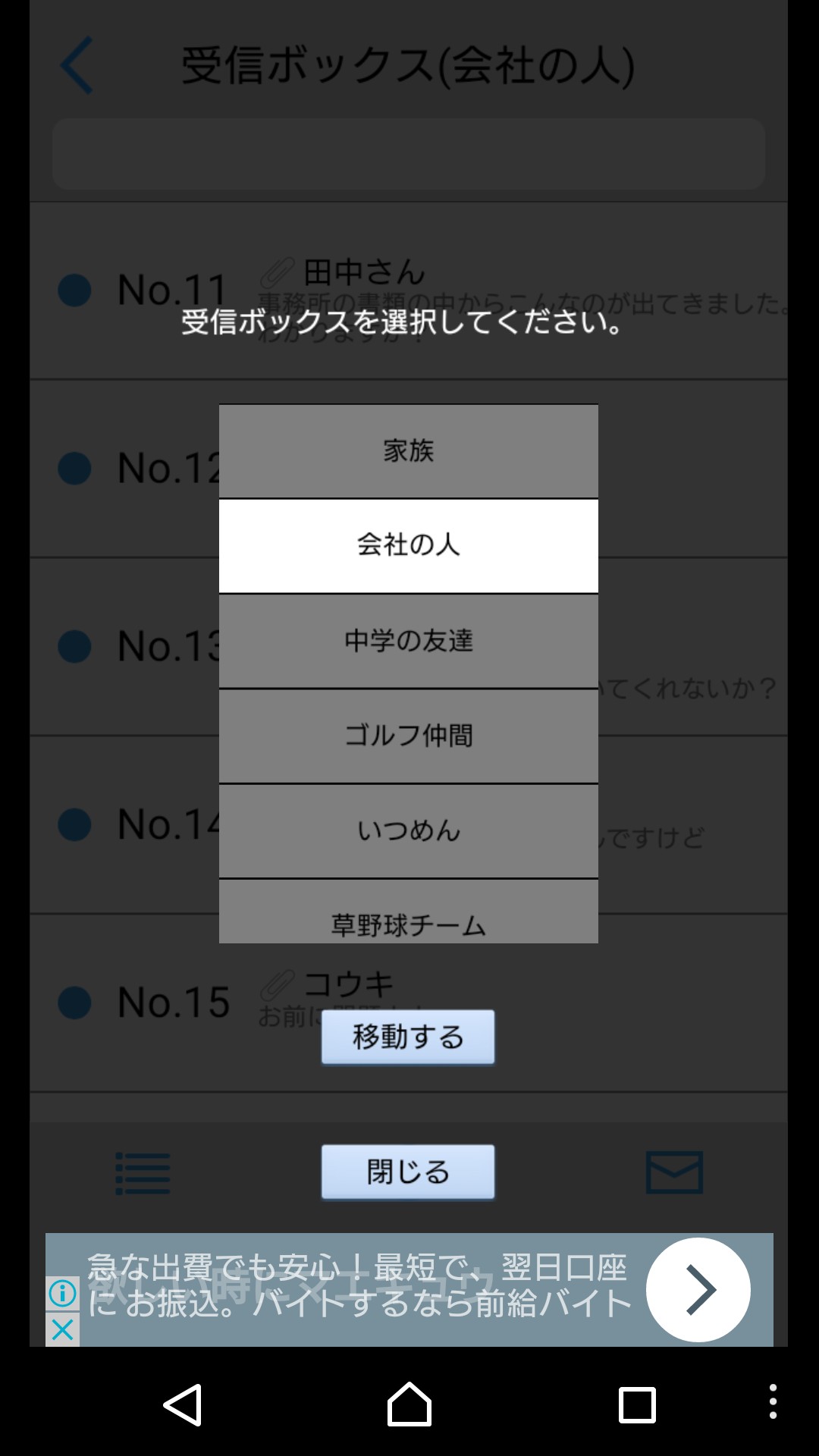Go to the system home screen
This screenshot has width=819, height=1456.
pos(409,1404)
